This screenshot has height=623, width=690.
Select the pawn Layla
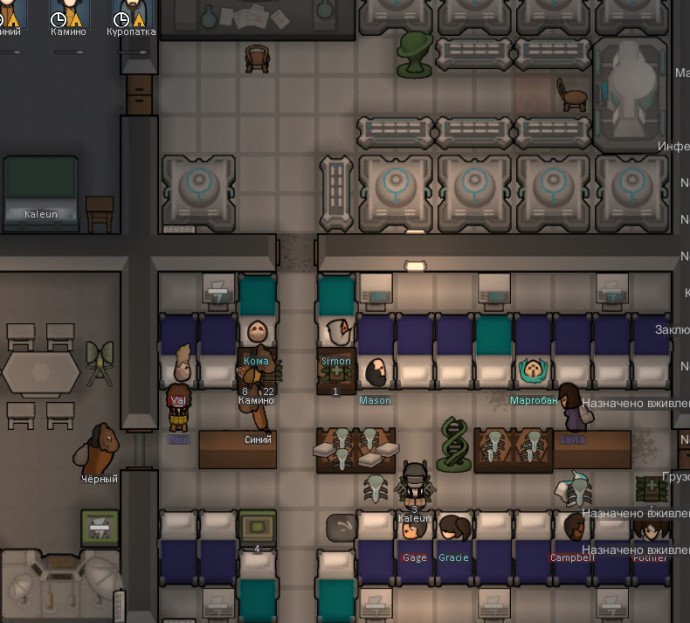coord(572,408)
